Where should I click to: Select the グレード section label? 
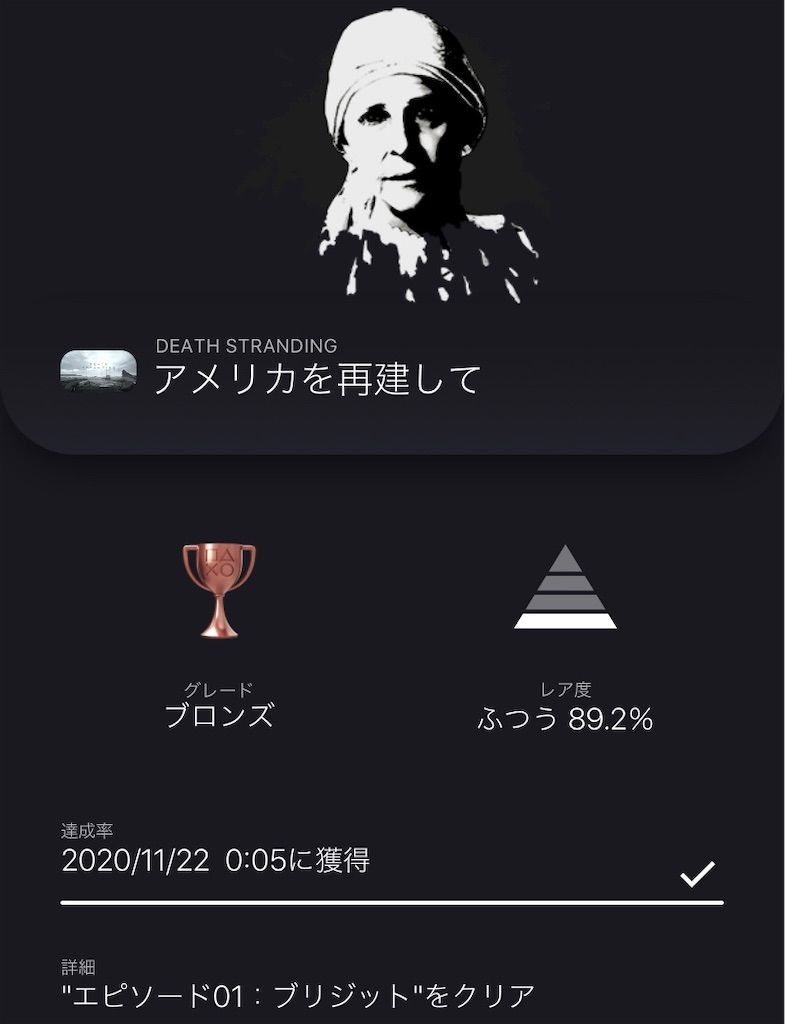coord(220,688)
